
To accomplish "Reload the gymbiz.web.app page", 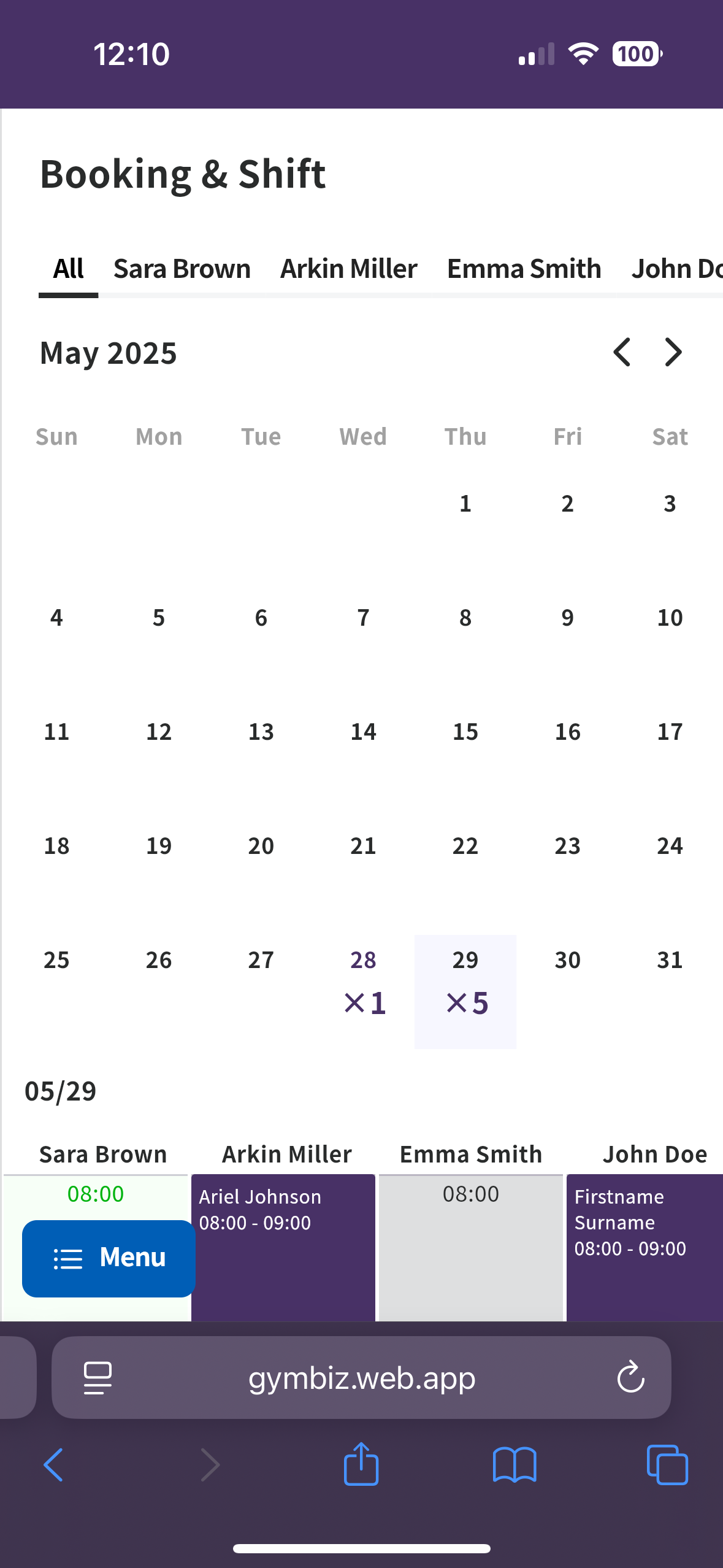I will pos(631,1378).
